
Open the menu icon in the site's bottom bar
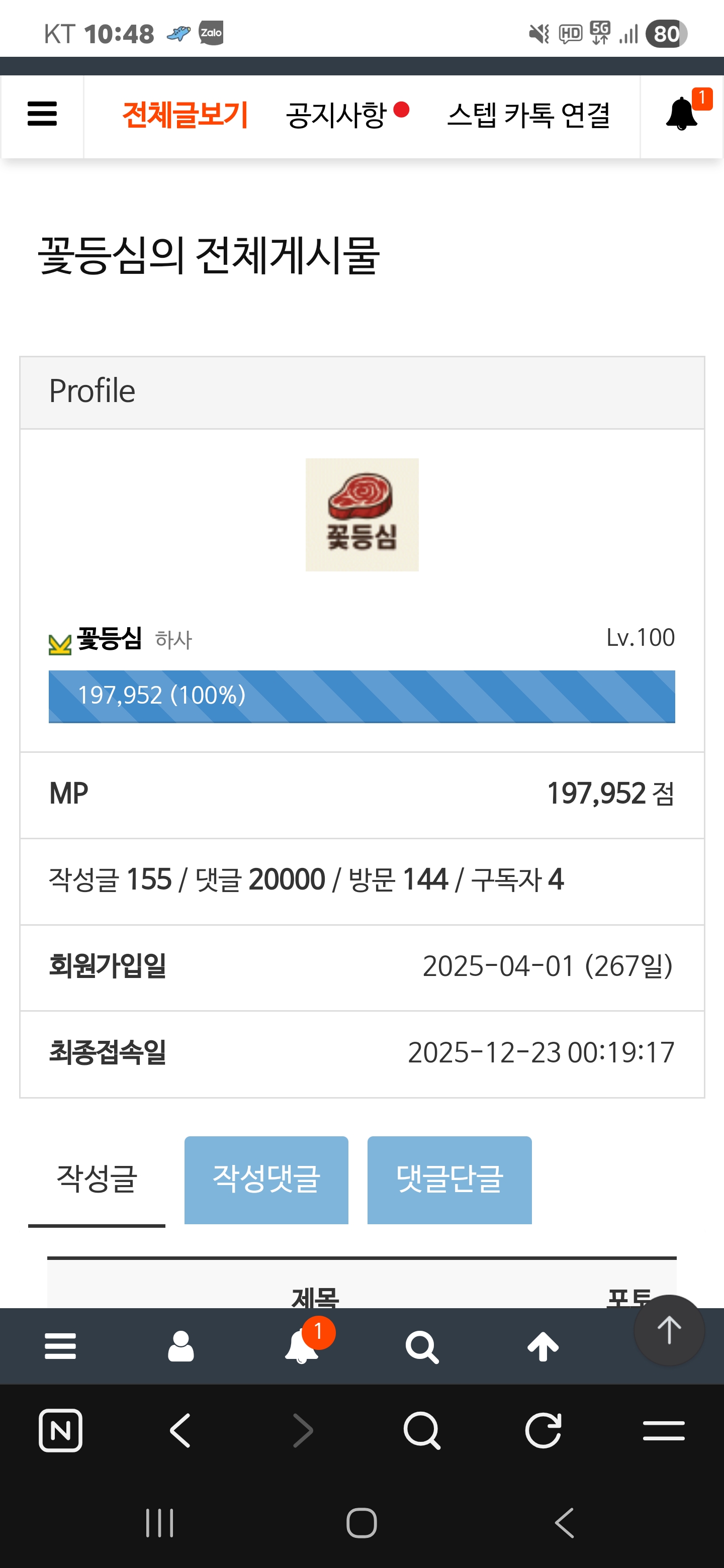coord(60,1346)
